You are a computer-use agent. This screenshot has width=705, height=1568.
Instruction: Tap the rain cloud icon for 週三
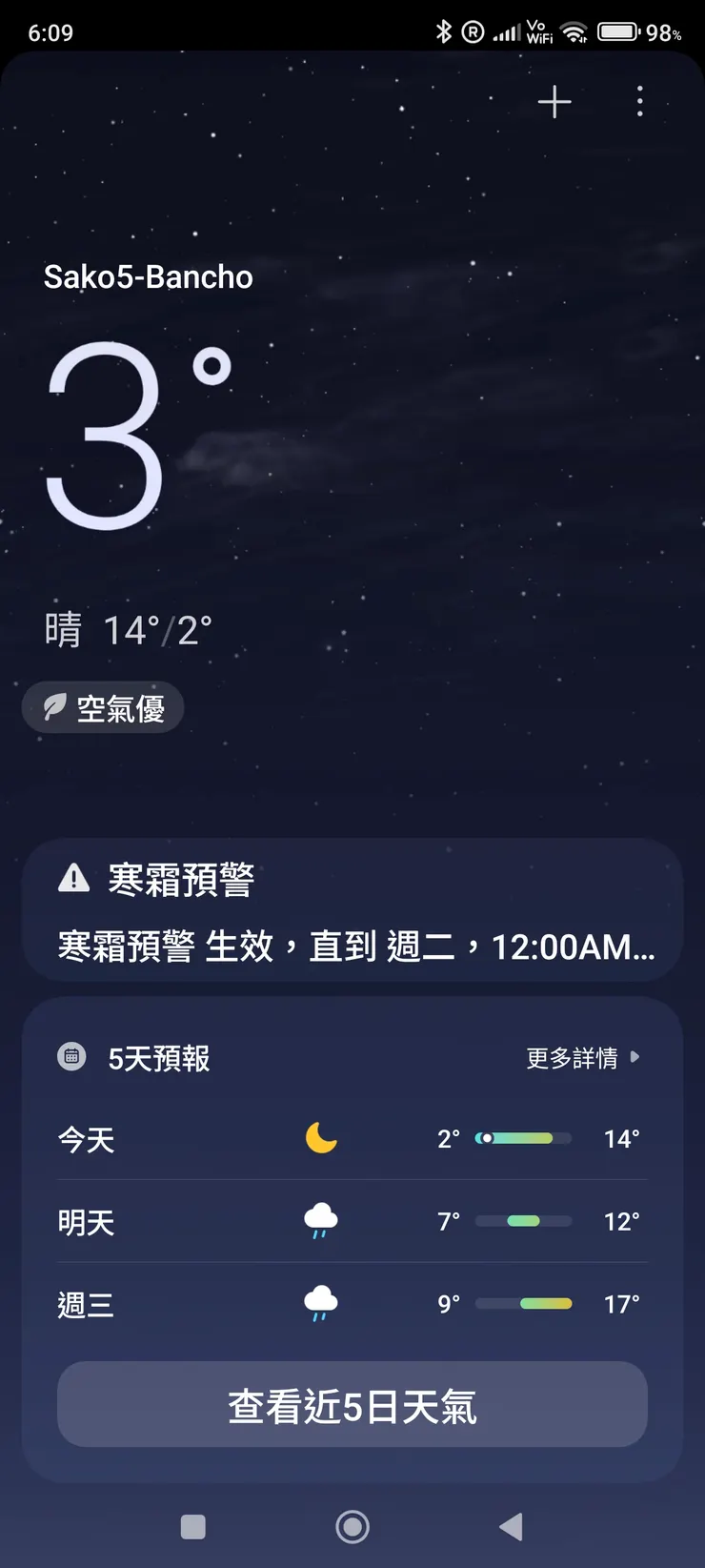coord(320,1304)
